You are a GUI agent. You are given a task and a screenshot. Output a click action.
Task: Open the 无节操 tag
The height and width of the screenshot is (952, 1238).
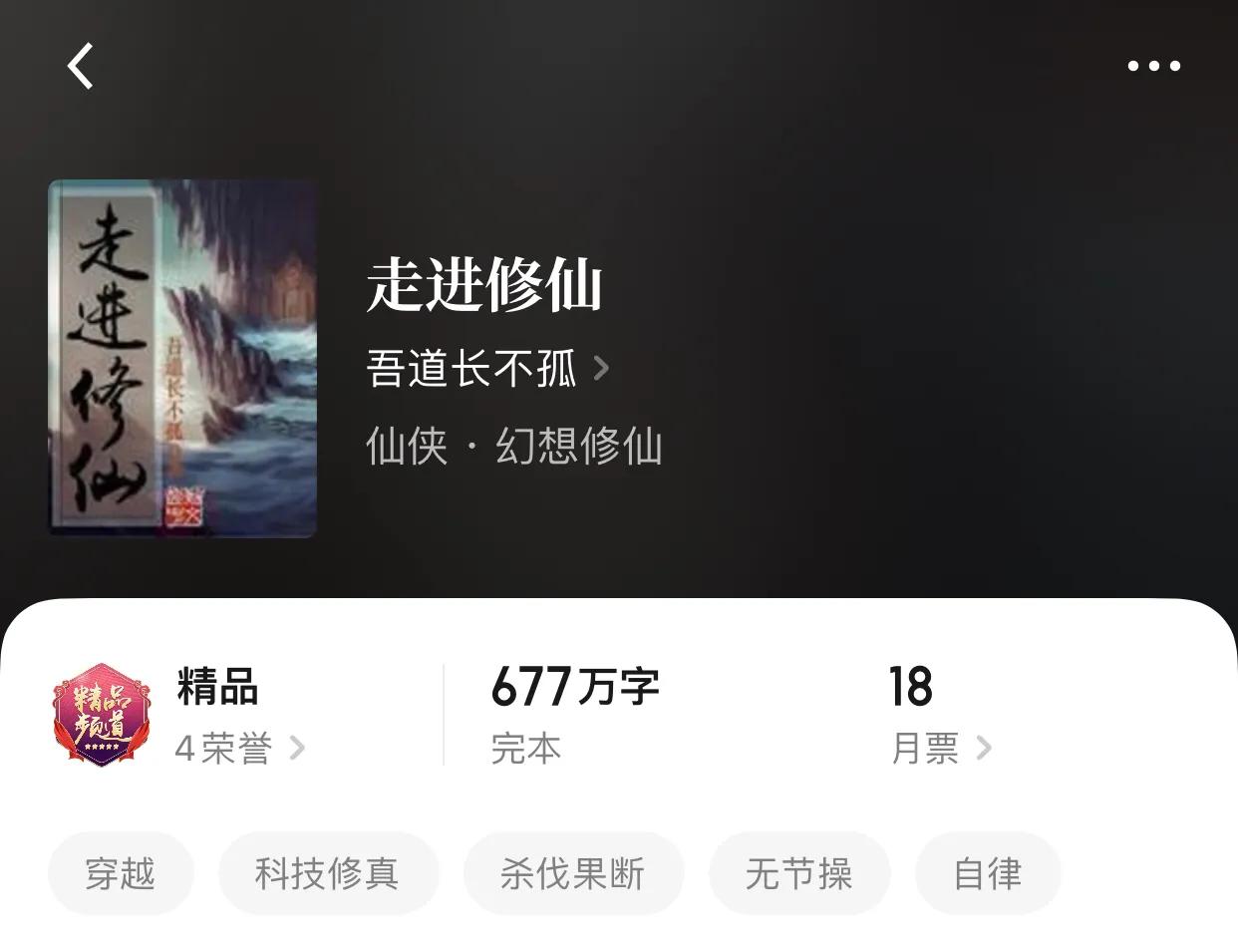[x=798, y=874]
